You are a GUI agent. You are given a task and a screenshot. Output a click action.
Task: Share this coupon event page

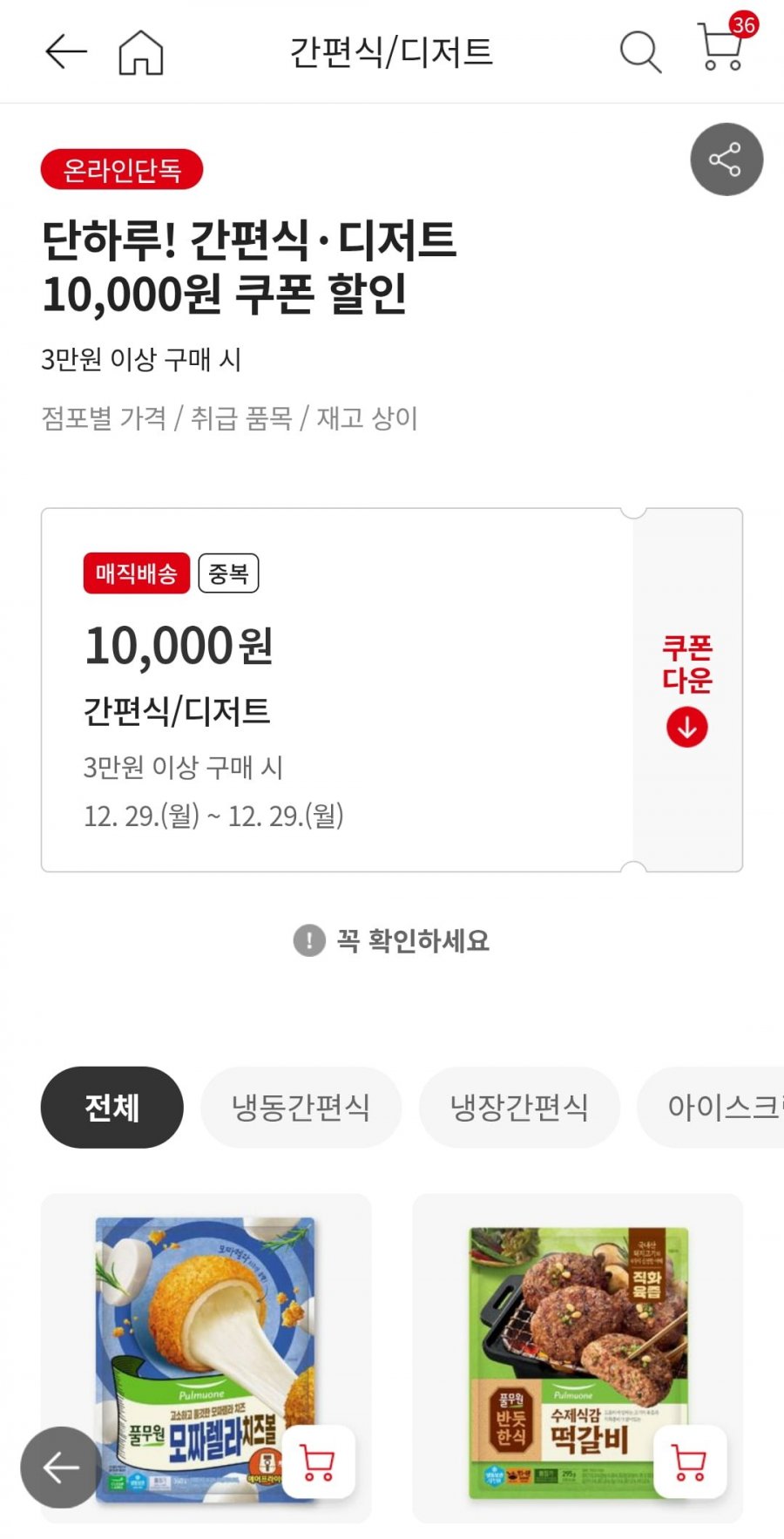click(727, 159)
